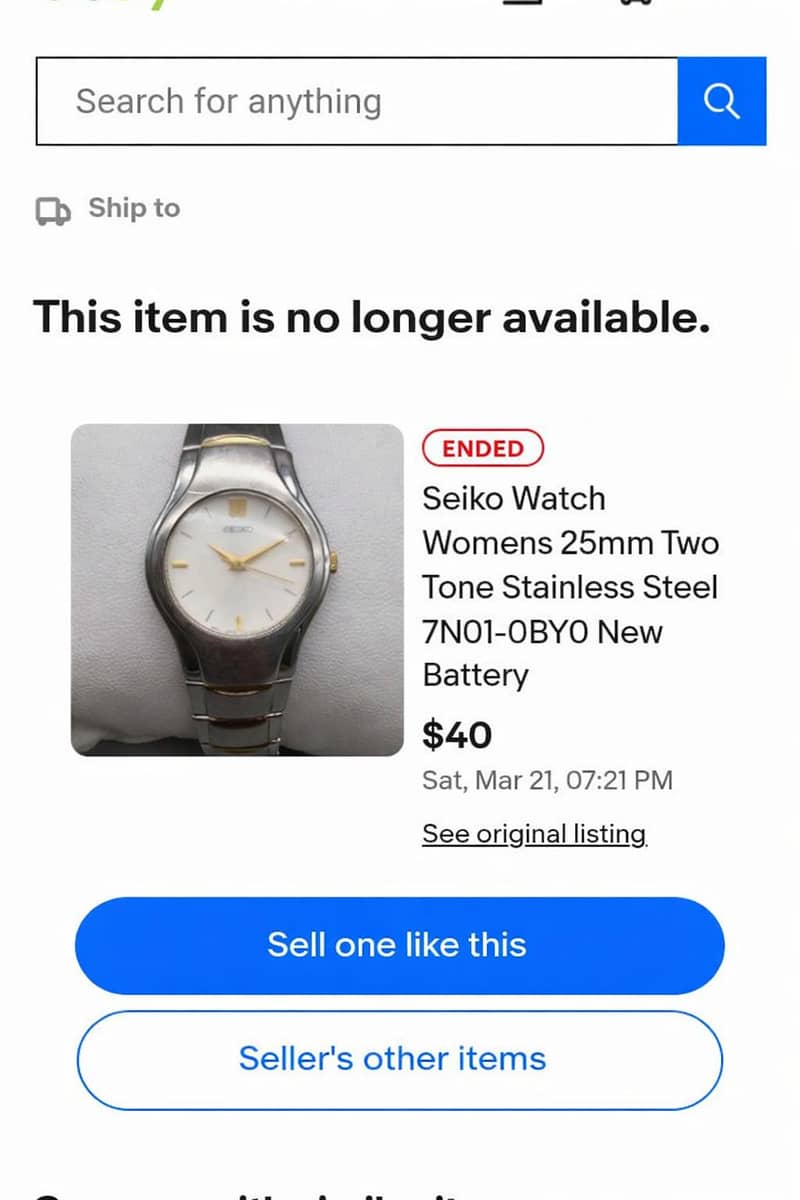Image resolution: width=800 pixels, height=1200 pixels.
Task: Tap the blue search magnifier button
Action: tap(721, 101)
